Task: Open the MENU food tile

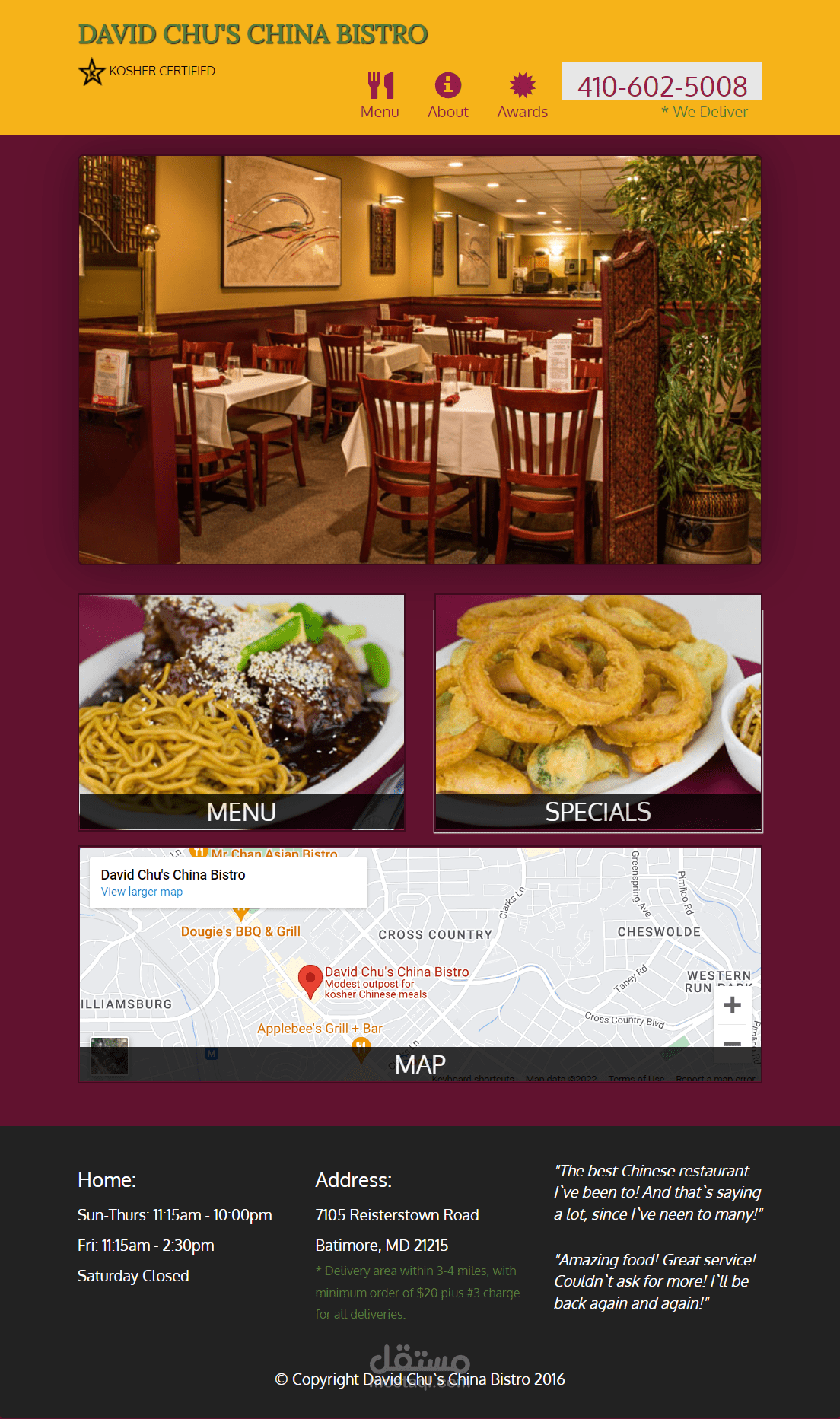Action: pyautogui.click(x=241, y=711)
